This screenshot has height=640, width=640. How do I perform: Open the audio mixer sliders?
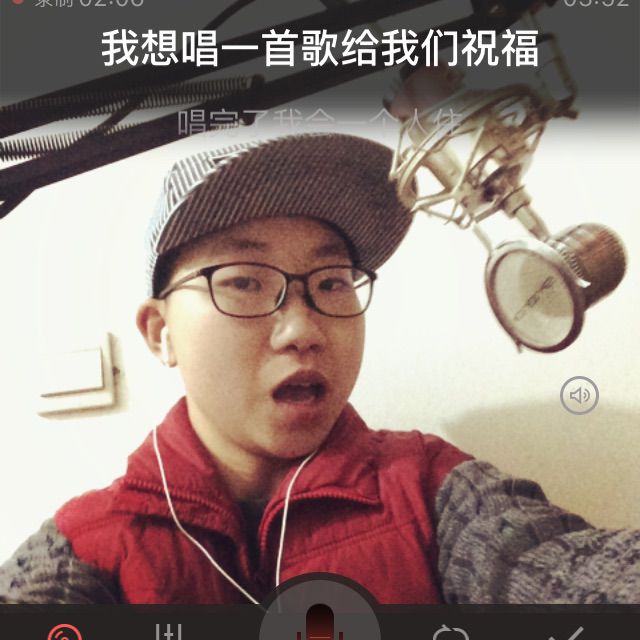point(167,632)
